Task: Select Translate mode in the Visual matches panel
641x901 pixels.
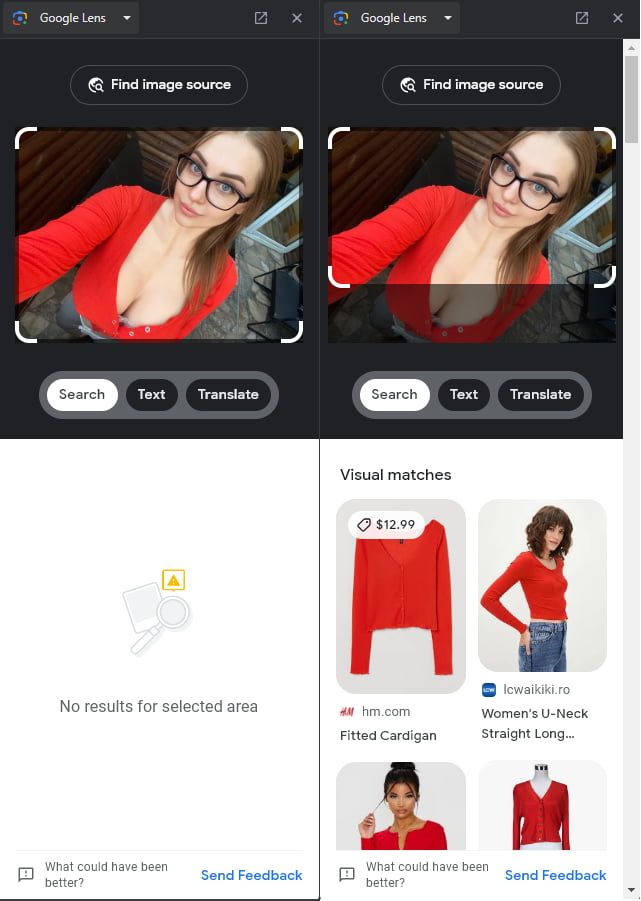Action: pos(540,394)
